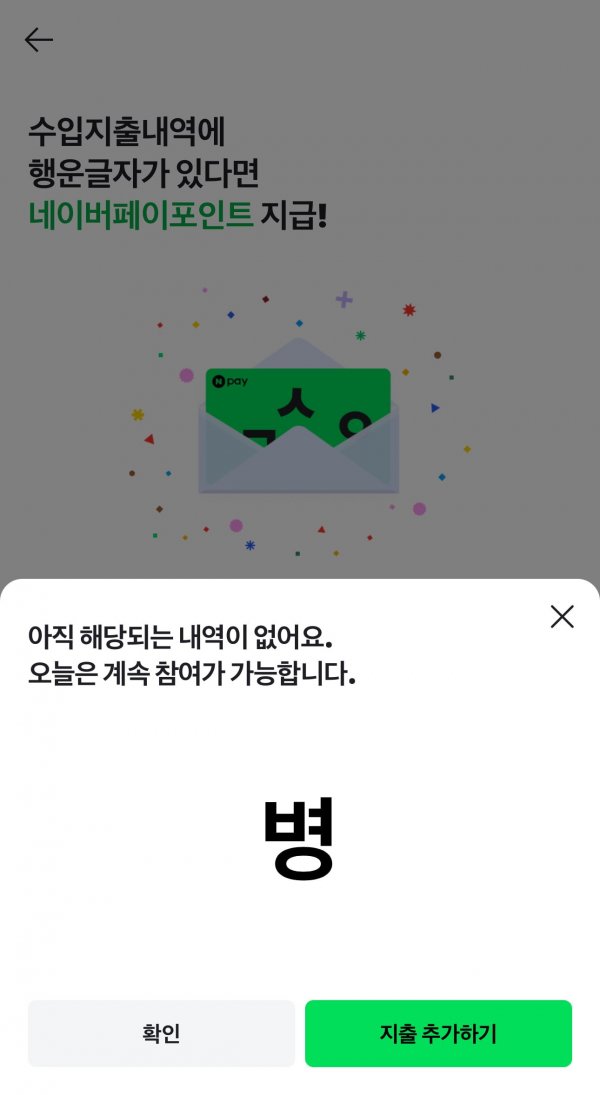Tap 지출 추가하기 to add an expense

click(x=438, y=1033)
